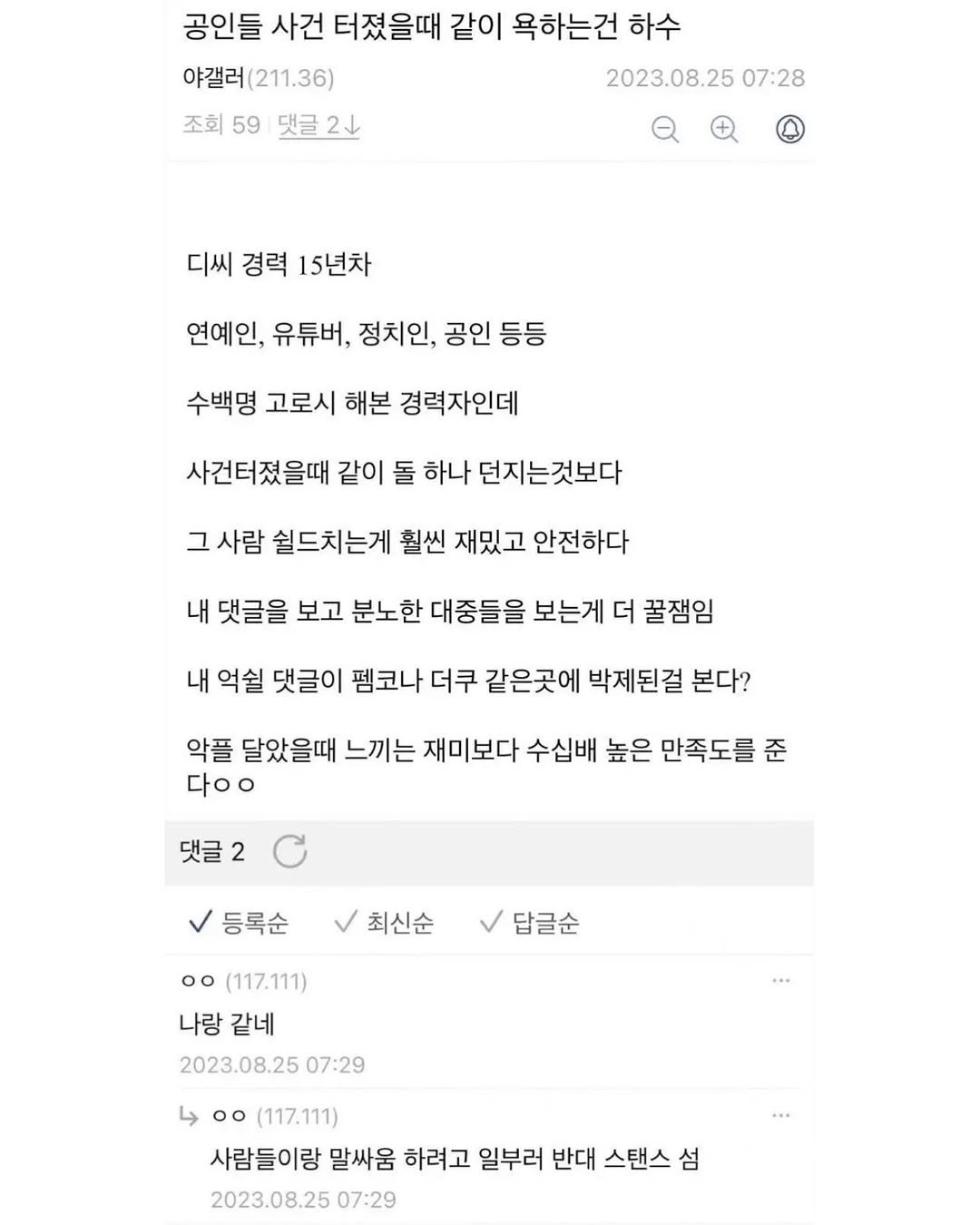Click the notification bell icon
This screenshot has height=1225, width=980.
[x=790, y=128]
